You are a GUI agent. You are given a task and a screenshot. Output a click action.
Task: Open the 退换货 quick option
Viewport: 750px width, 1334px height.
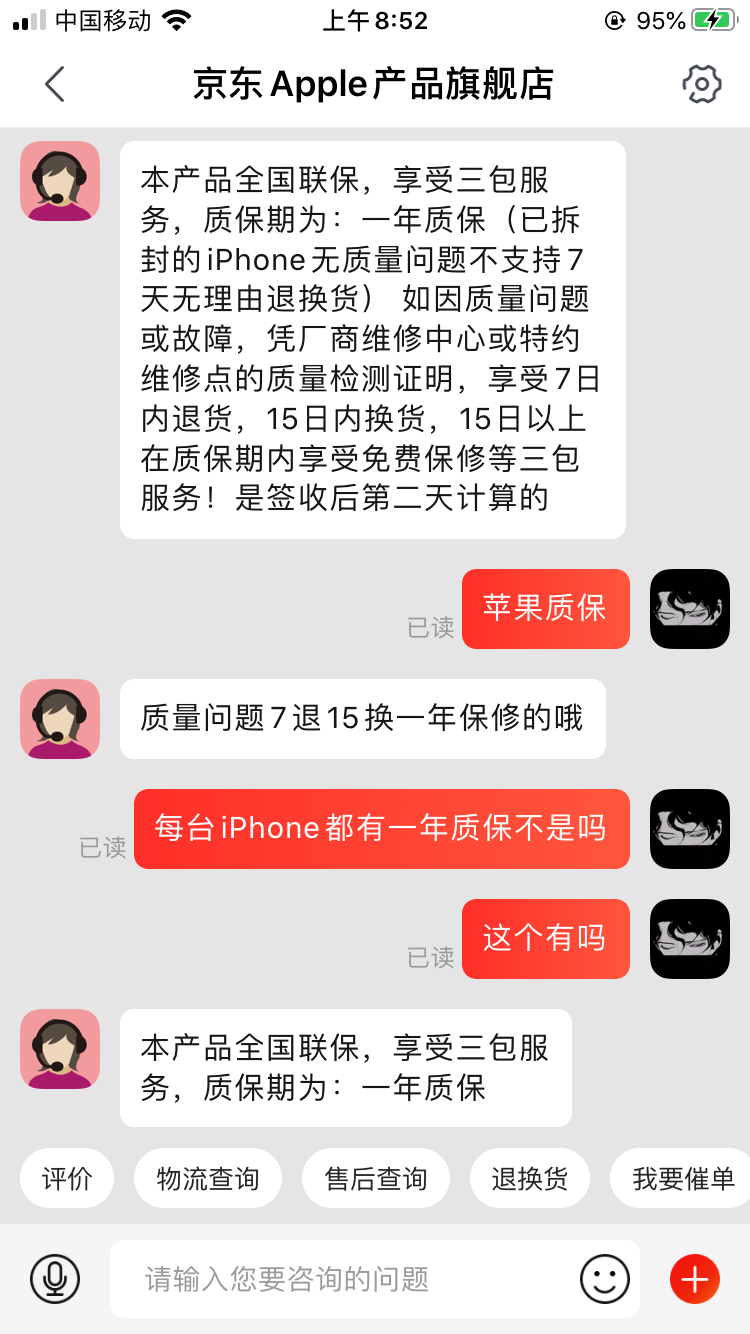coord(530,1179)
